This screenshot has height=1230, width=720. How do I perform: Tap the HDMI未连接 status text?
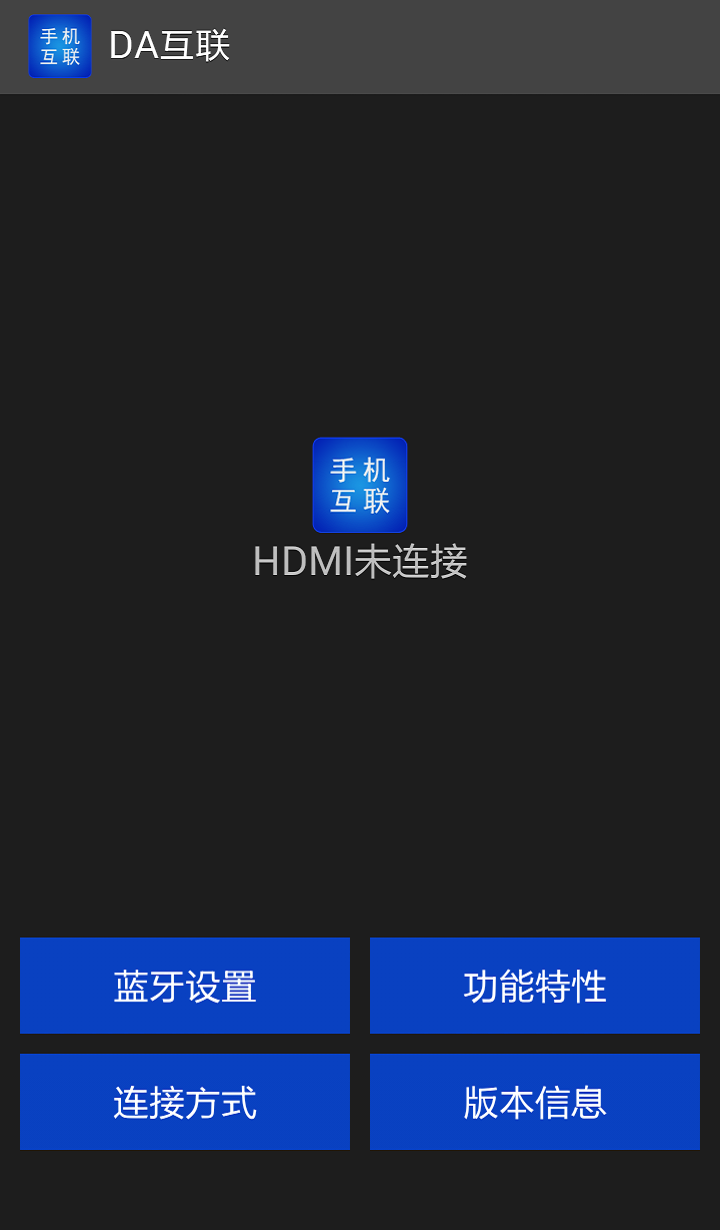[360, 563]
